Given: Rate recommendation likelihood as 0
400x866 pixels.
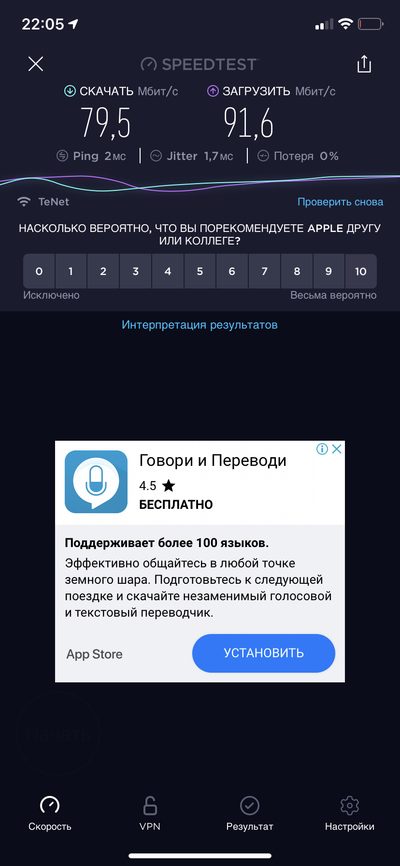Looking at the screenshot, I should click(39, 271).
